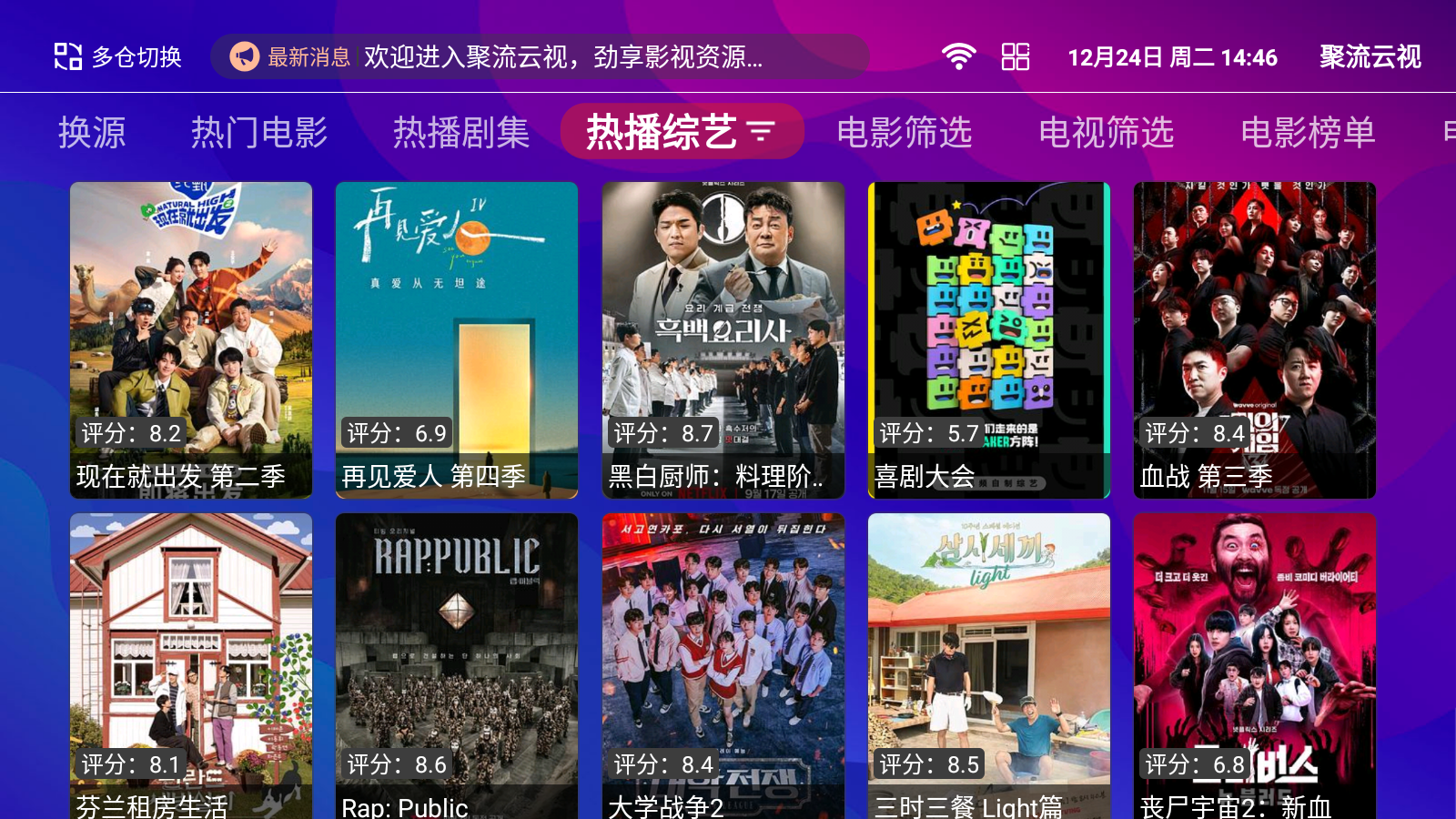
Task: Open 现在就出发 第二季 show card
Action: point(191,339)
